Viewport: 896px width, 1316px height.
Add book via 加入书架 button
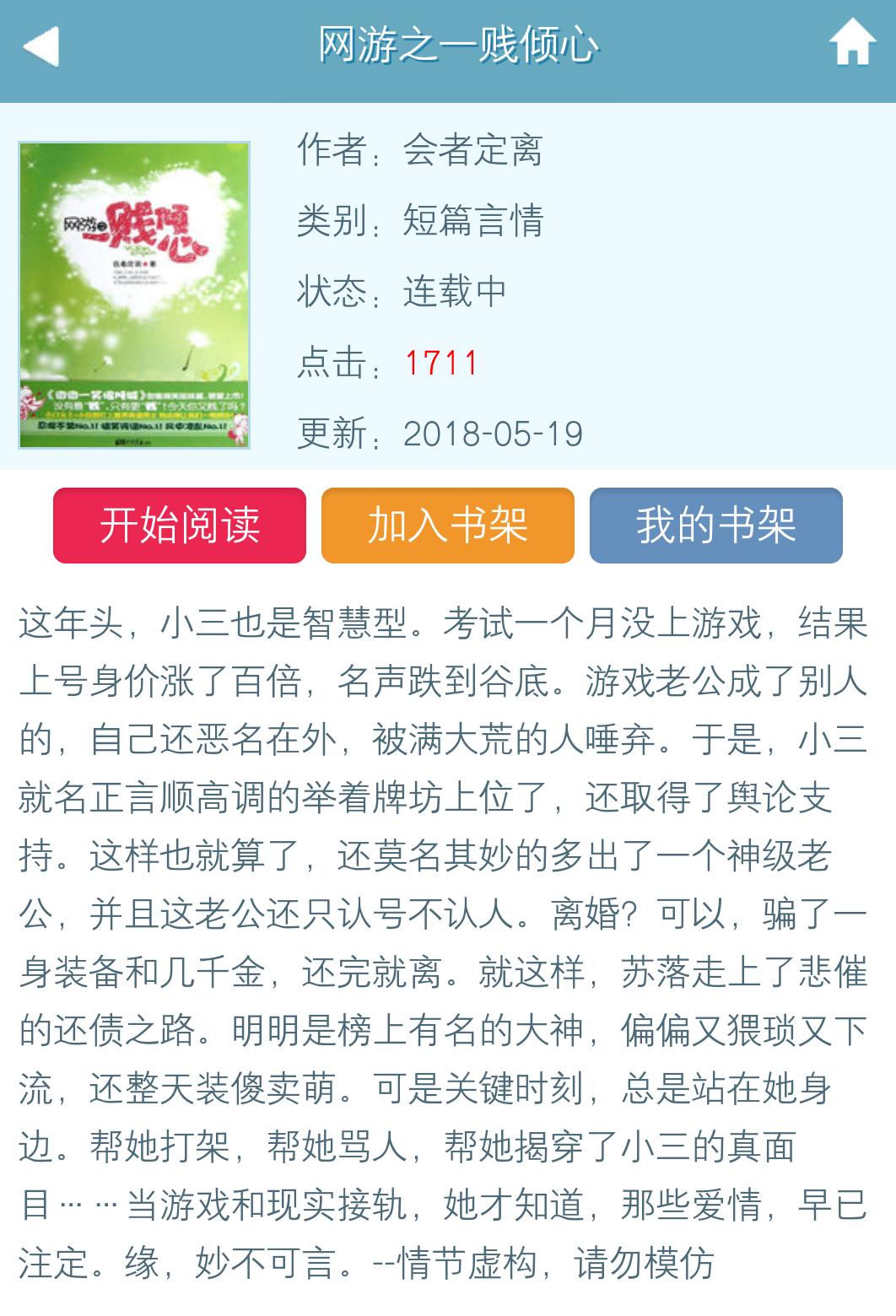[447, 525]
